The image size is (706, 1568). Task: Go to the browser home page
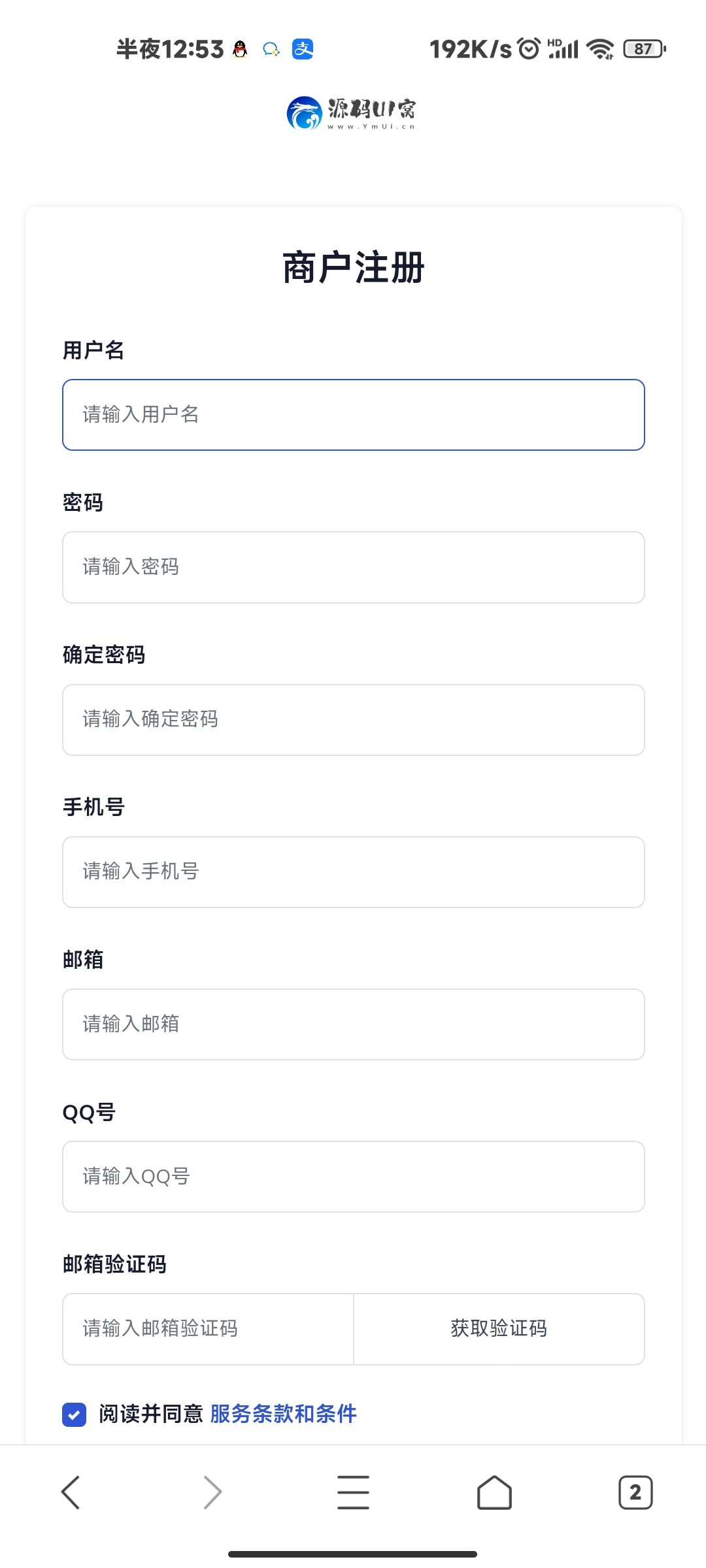pyautogui.click(x=494, y=1492)
